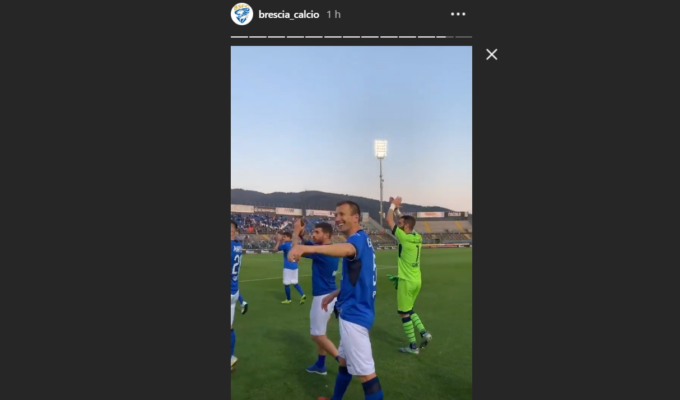The image size is (680, 400).
Task: Open the brescia_calcio username link
Action: (288, 15)
